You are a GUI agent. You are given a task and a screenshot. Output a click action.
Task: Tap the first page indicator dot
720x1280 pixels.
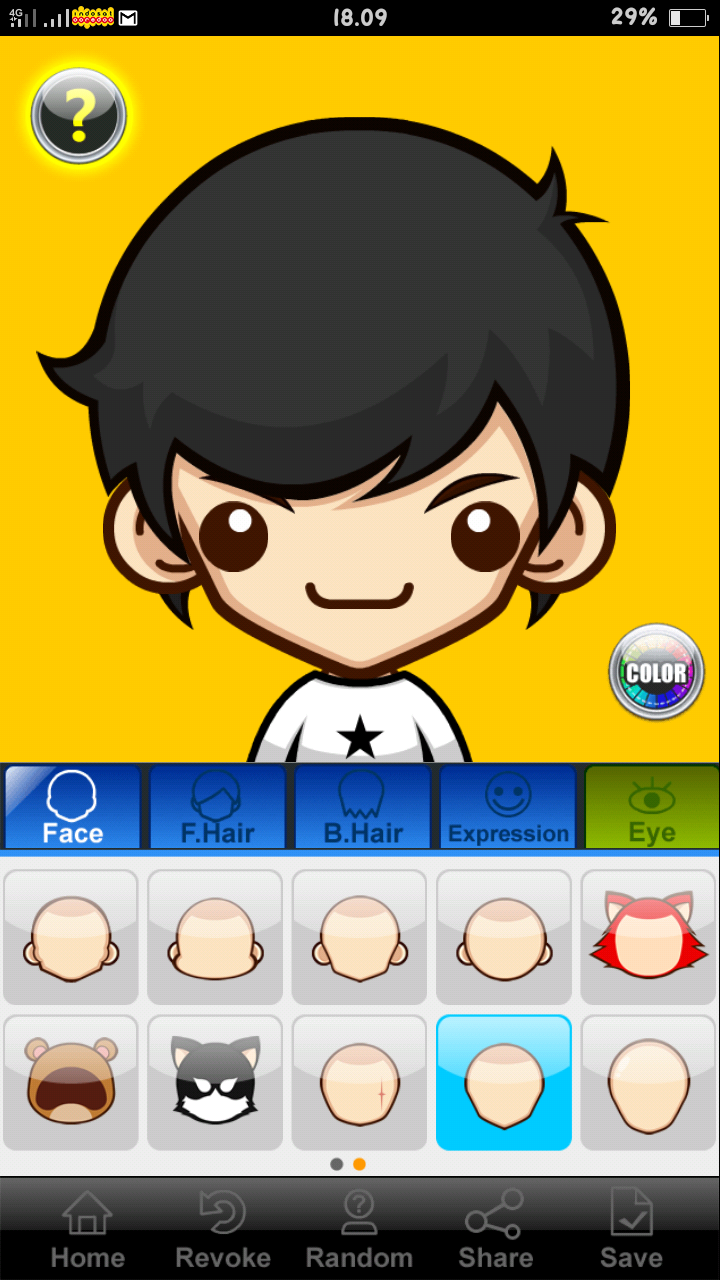click(337, 1164)
